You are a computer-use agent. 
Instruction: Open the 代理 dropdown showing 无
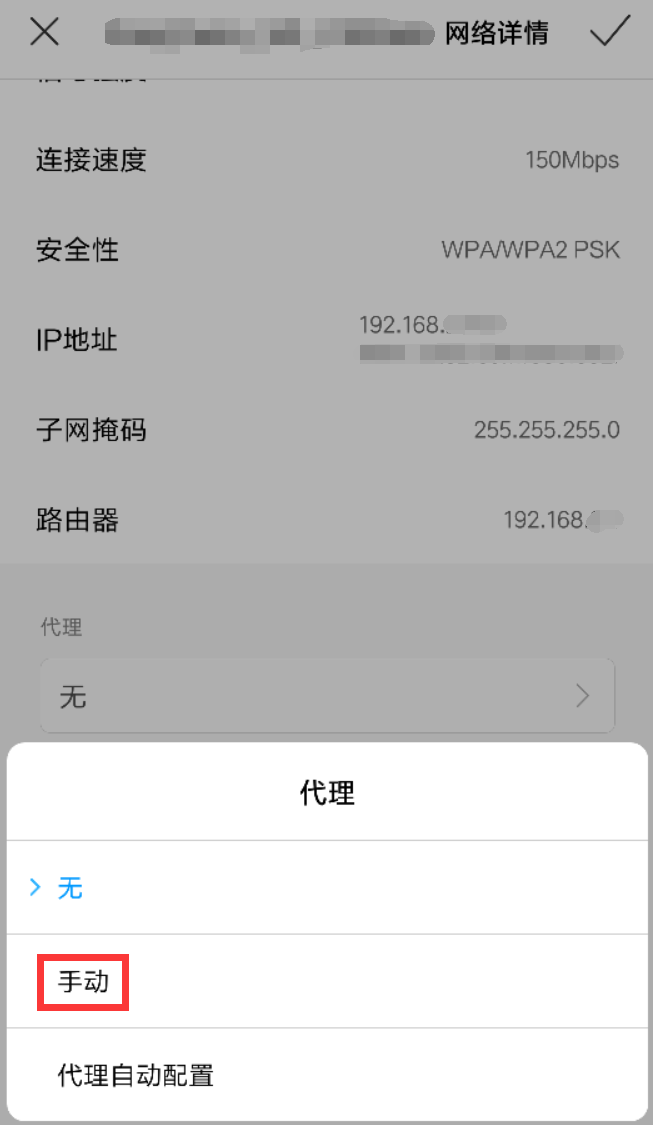[327, 696]
